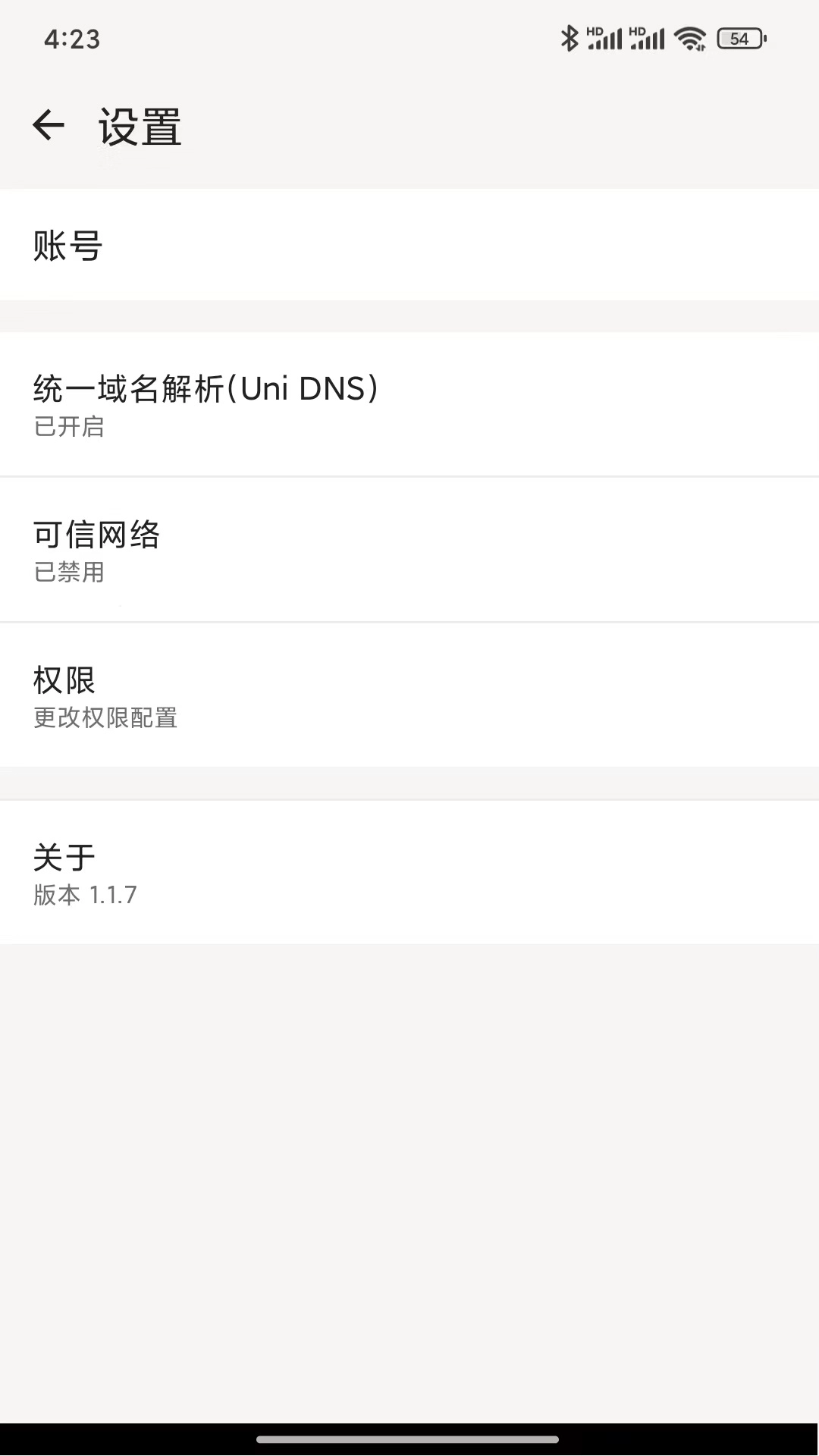Open the 账号 account section

pyautogui.click(x=409, y=244)
